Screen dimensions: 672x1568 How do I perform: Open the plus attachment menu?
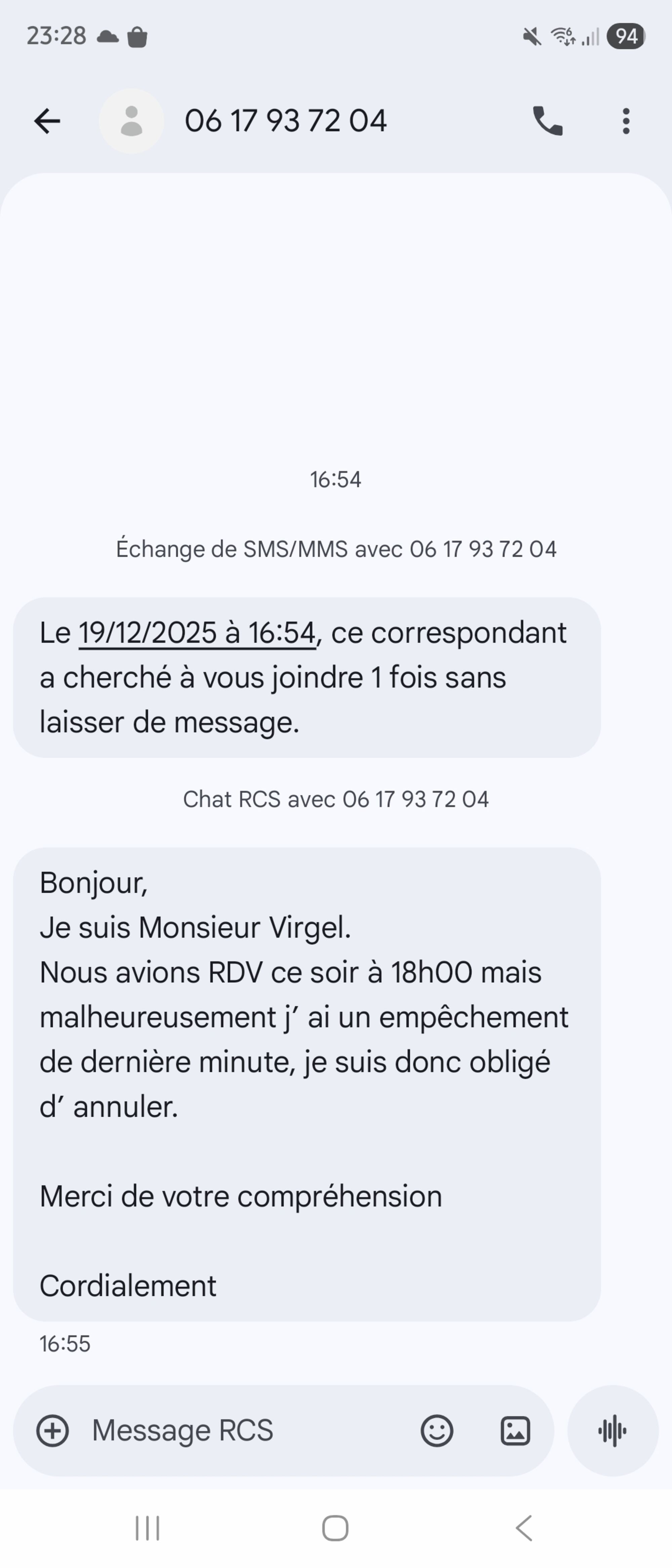point(53,1430)
